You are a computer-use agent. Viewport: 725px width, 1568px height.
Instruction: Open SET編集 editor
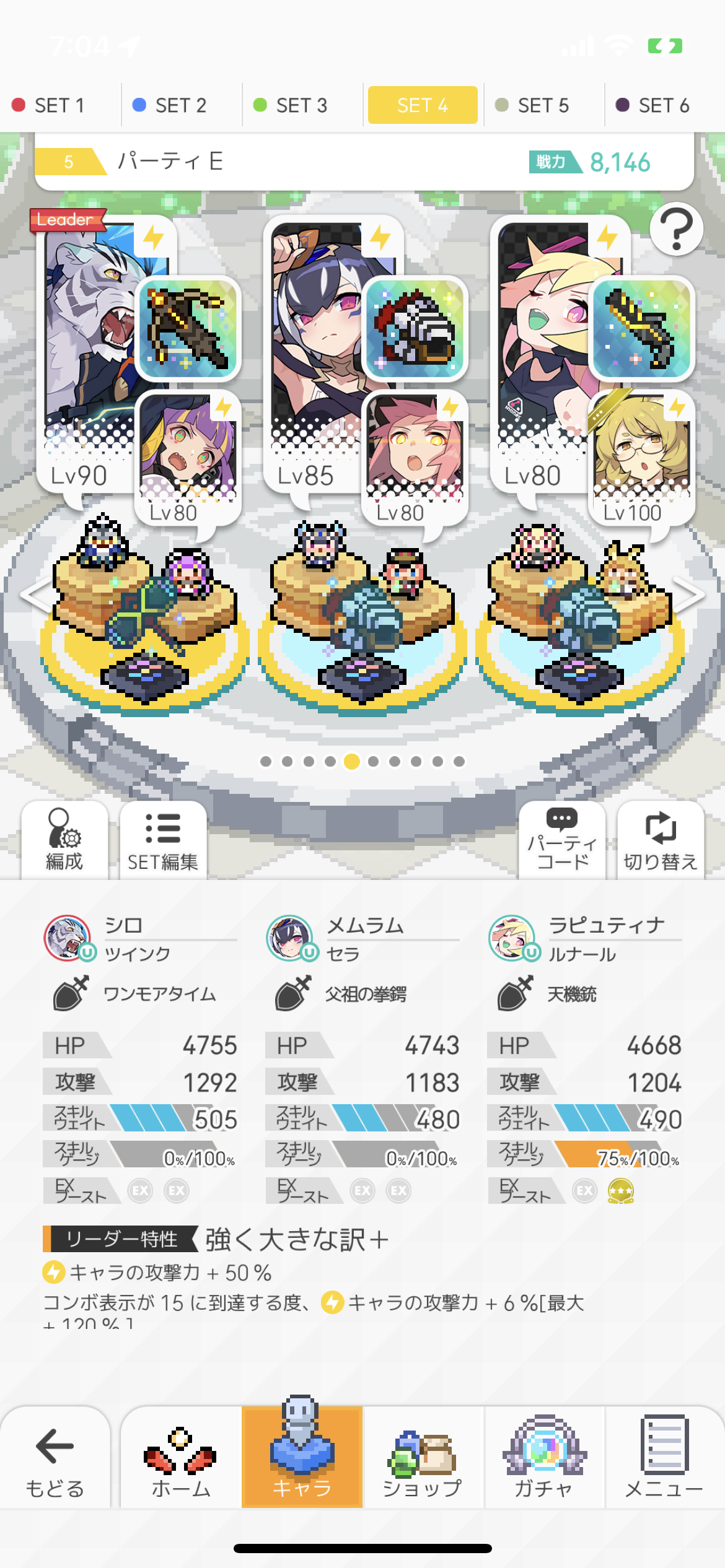[x=163, y=840]
